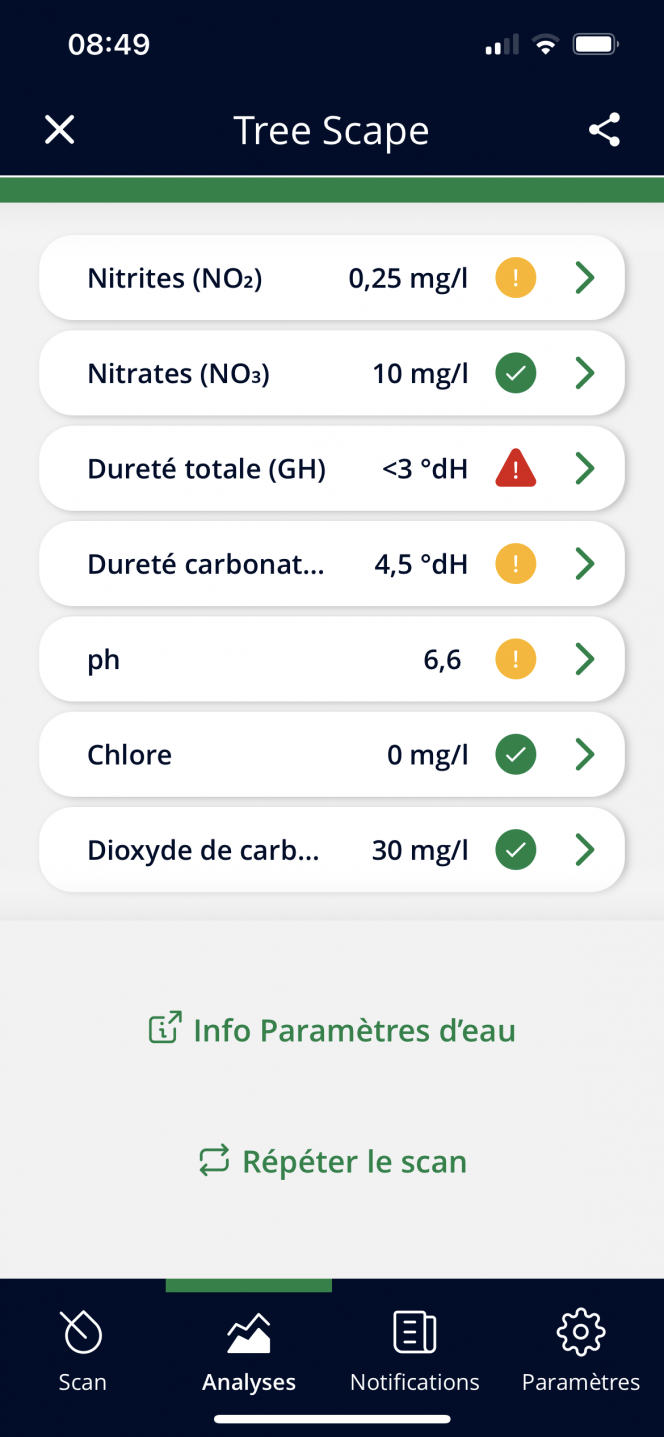View Dureté totale (GH) details

tap(332, 468)
